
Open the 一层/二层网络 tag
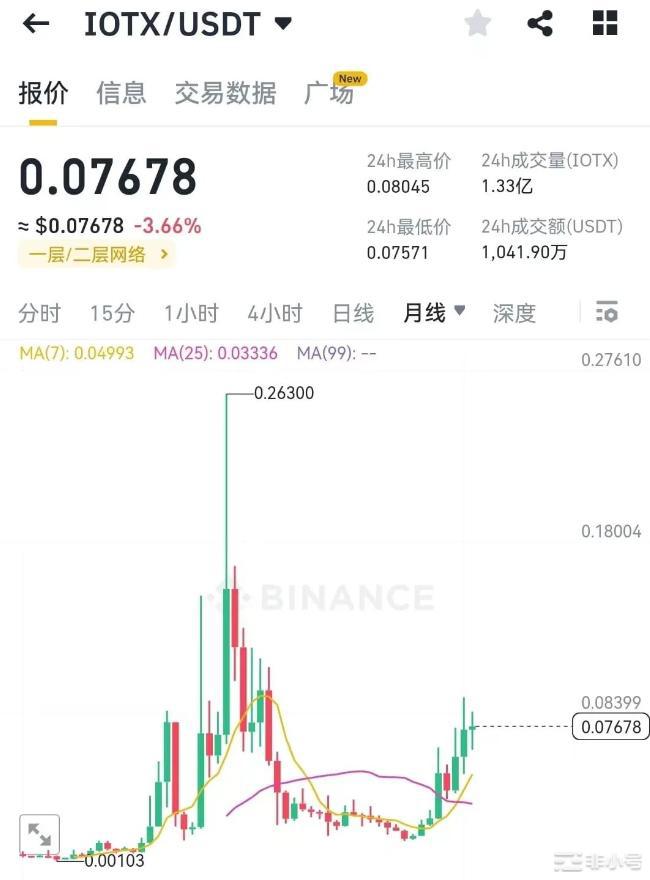click(96, 255)
